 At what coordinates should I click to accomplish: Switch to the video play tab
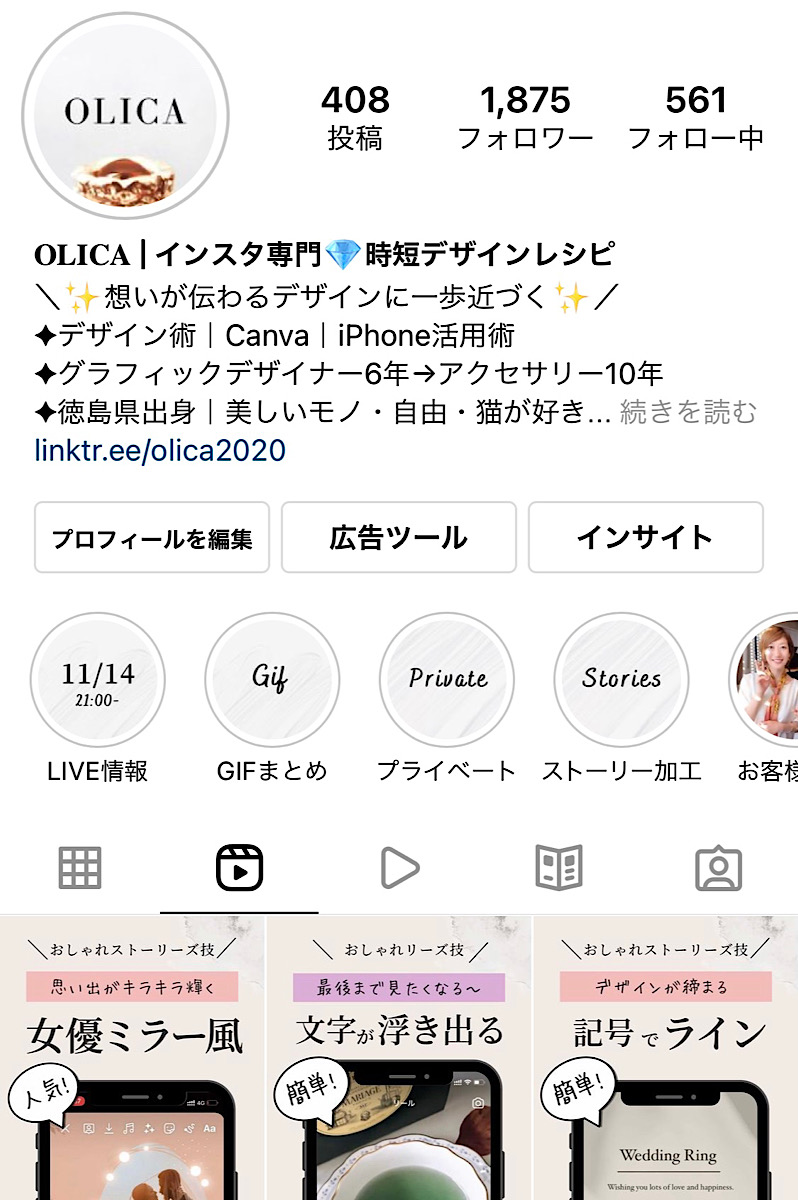(399, 868)
